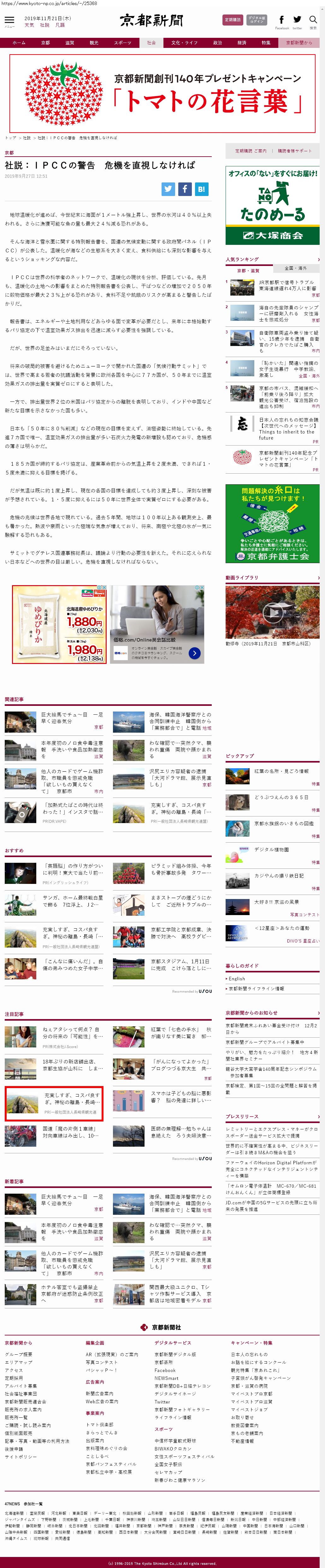
Task: Tap the 定期購読 subscription button
Action: tap(232, 20)
